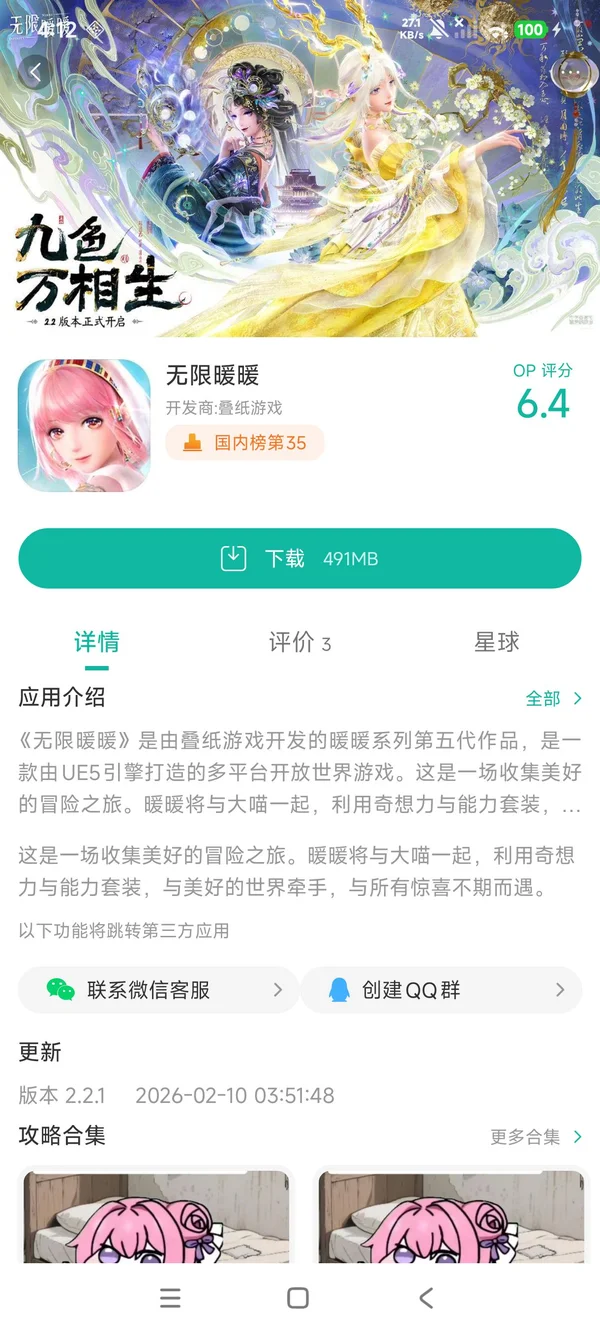This screenshot has height=1333, width=600.
Task: Open 更多合集 for more guides
Action: pos(536,1137)
